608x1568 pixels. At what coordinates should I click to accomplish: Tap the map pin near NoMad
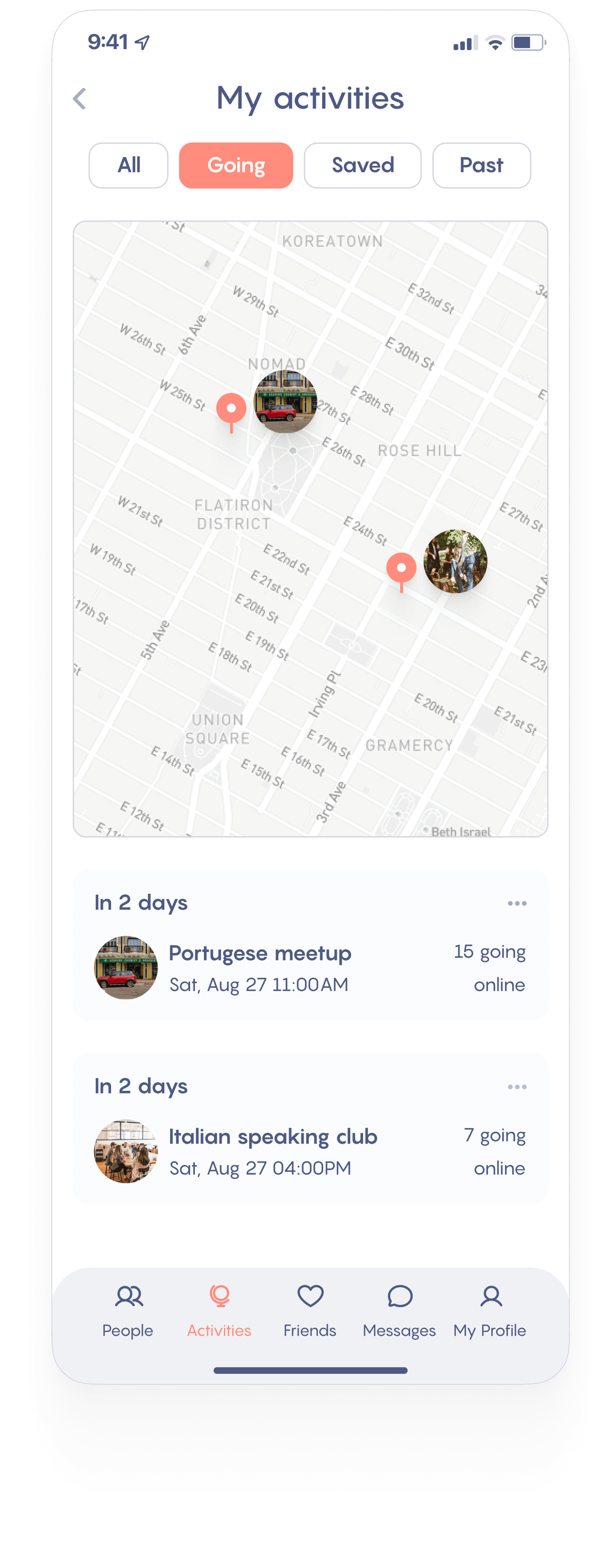231,409
